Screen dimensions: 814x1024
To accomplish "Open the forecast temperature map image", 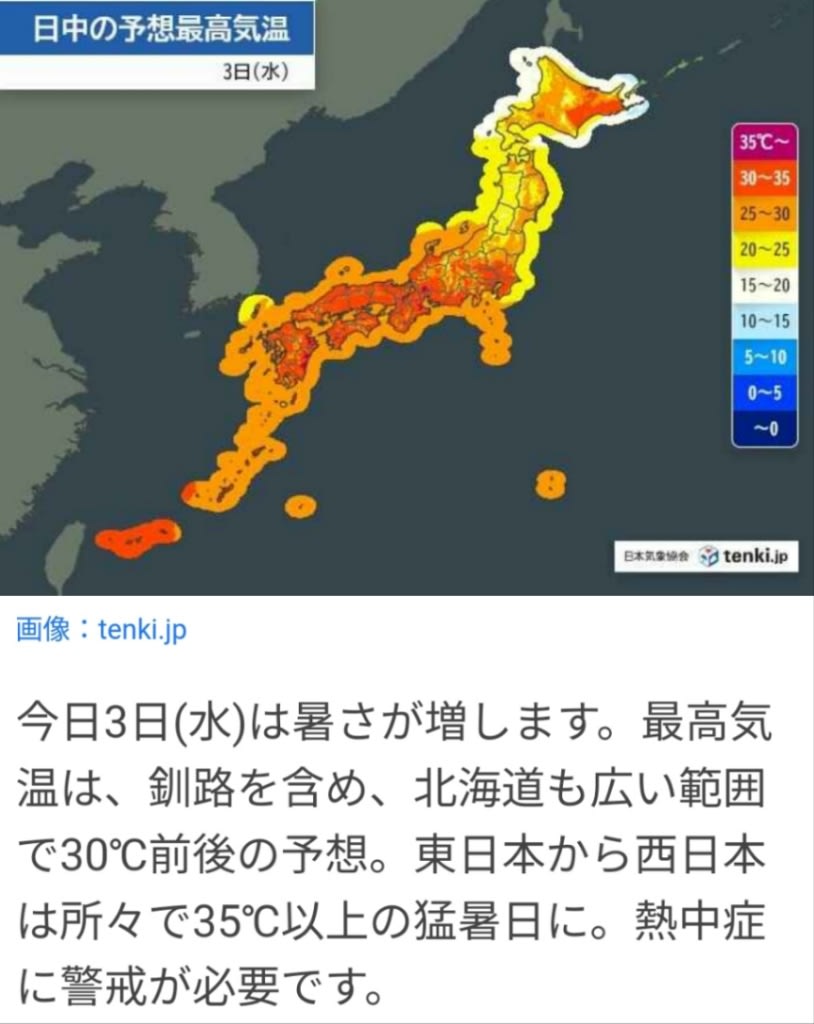I will (x=406, y=300).
